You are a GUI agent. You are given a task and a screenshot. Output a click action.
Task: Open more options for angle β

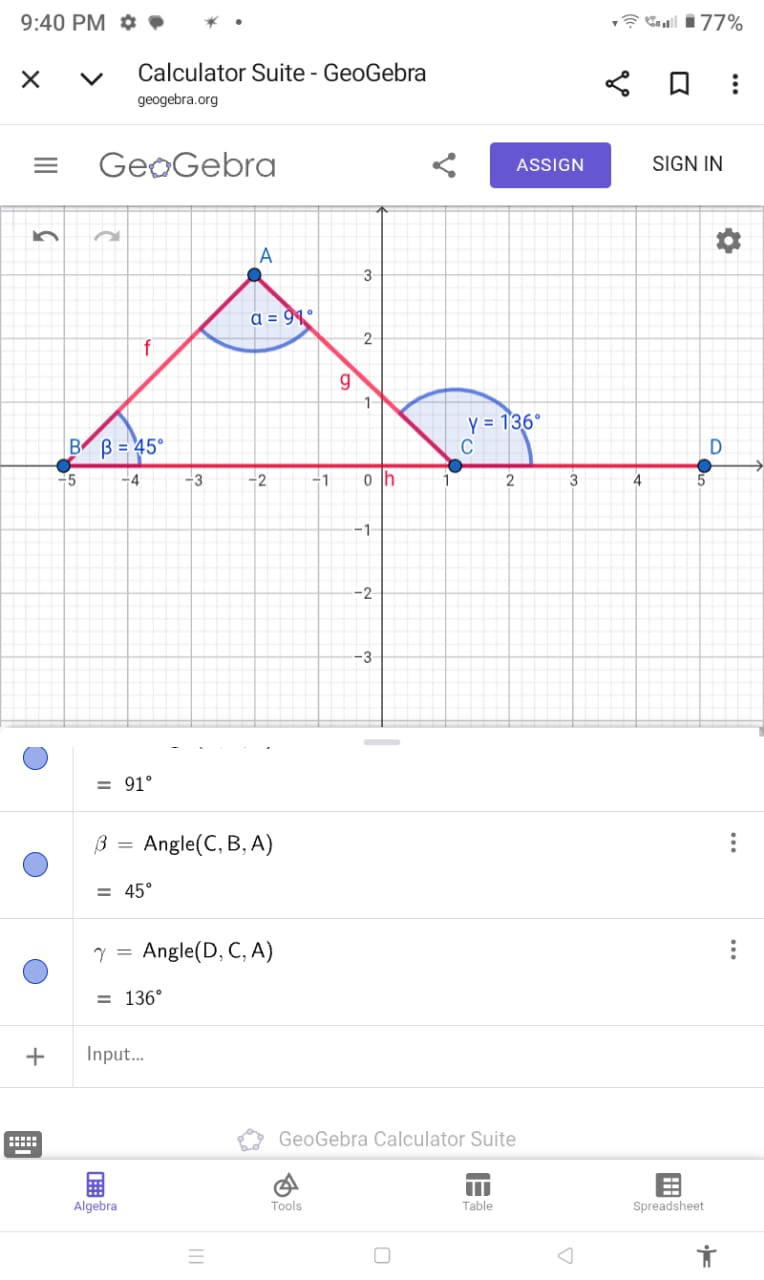coord(733,843)
